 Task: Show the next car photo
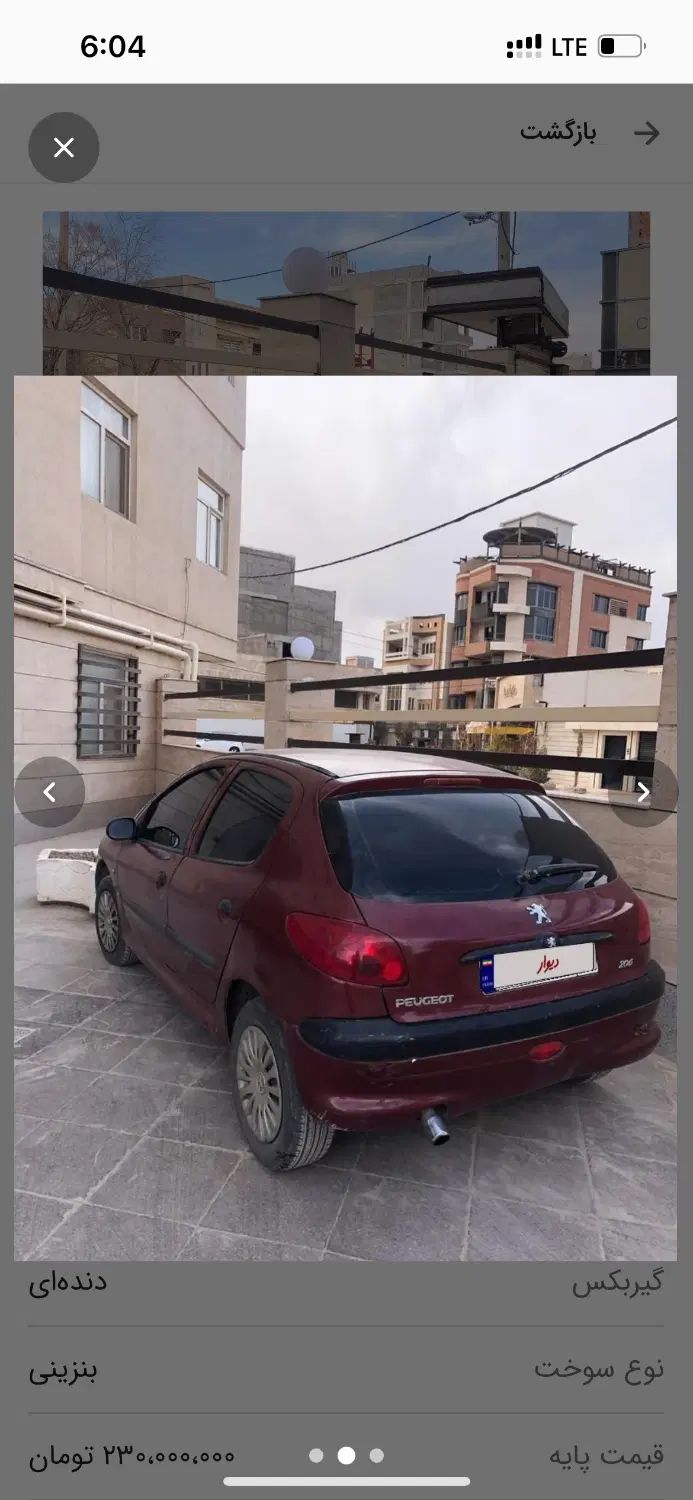pos(643,792)
